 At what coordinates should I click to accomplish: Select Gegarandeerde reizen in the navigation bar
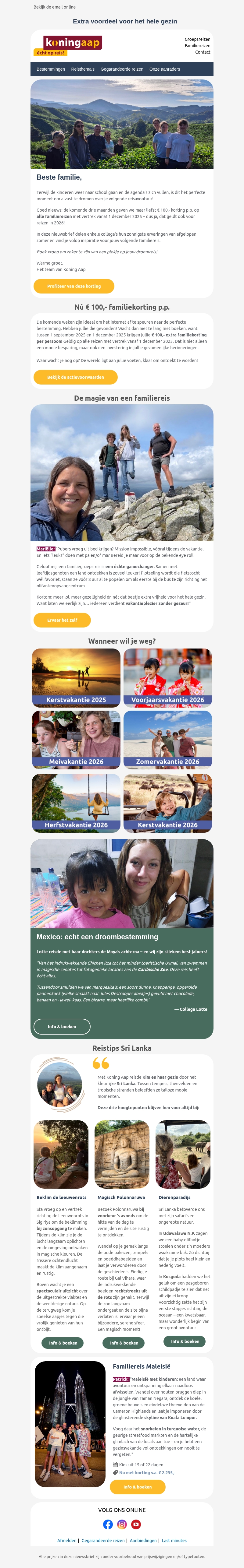point(122,69)
